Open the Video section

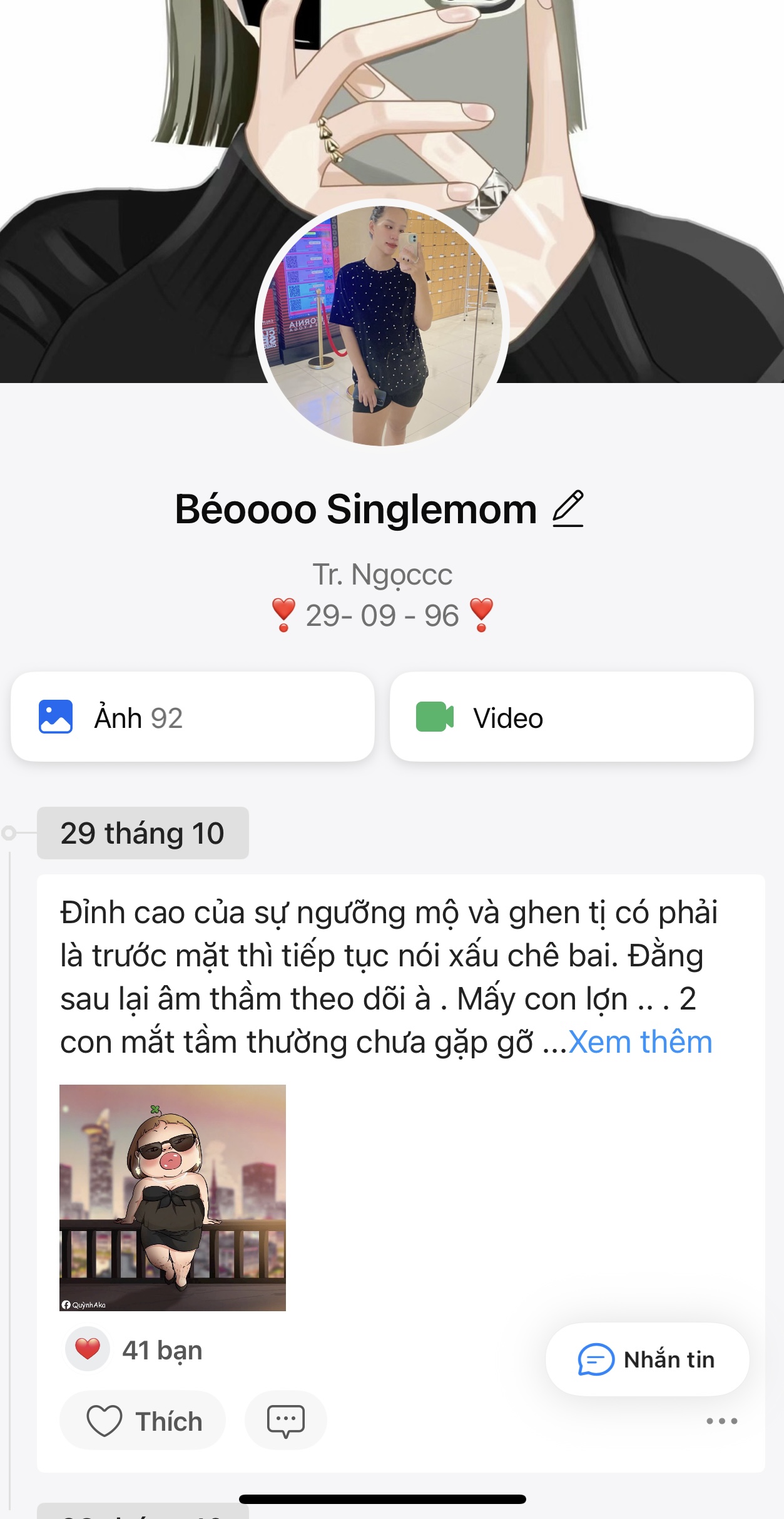571,717
